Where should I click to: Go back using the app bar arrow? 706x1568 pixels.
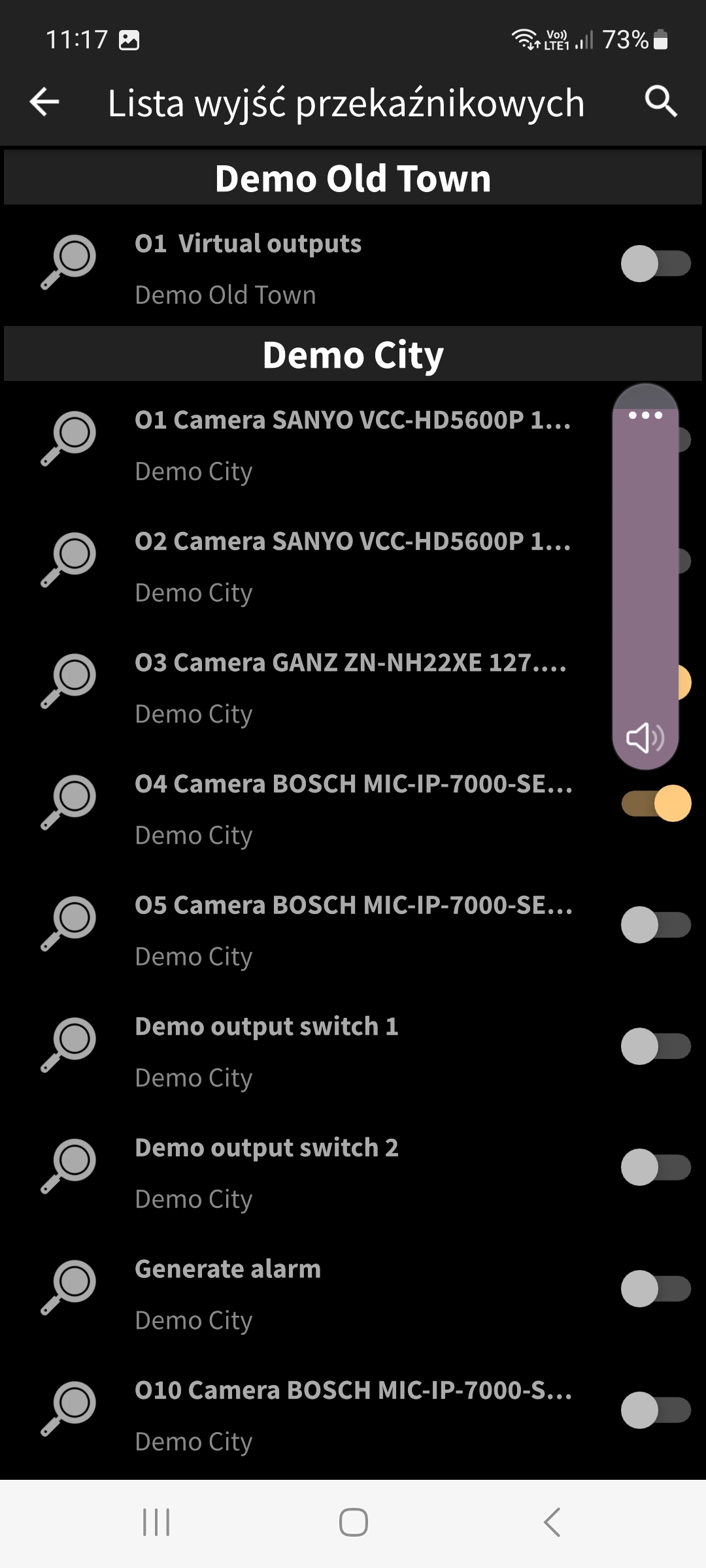44,102
